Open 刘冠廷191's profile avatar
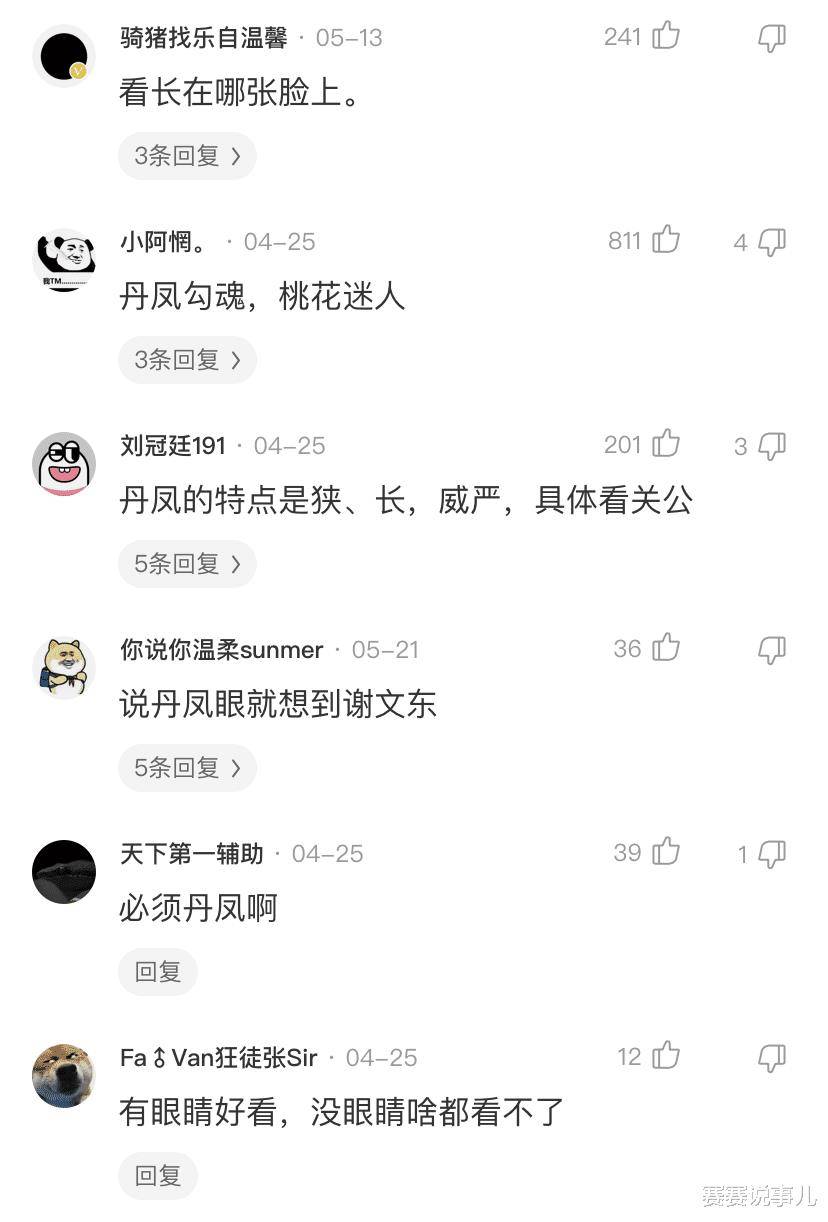 (x=64, y=464)
